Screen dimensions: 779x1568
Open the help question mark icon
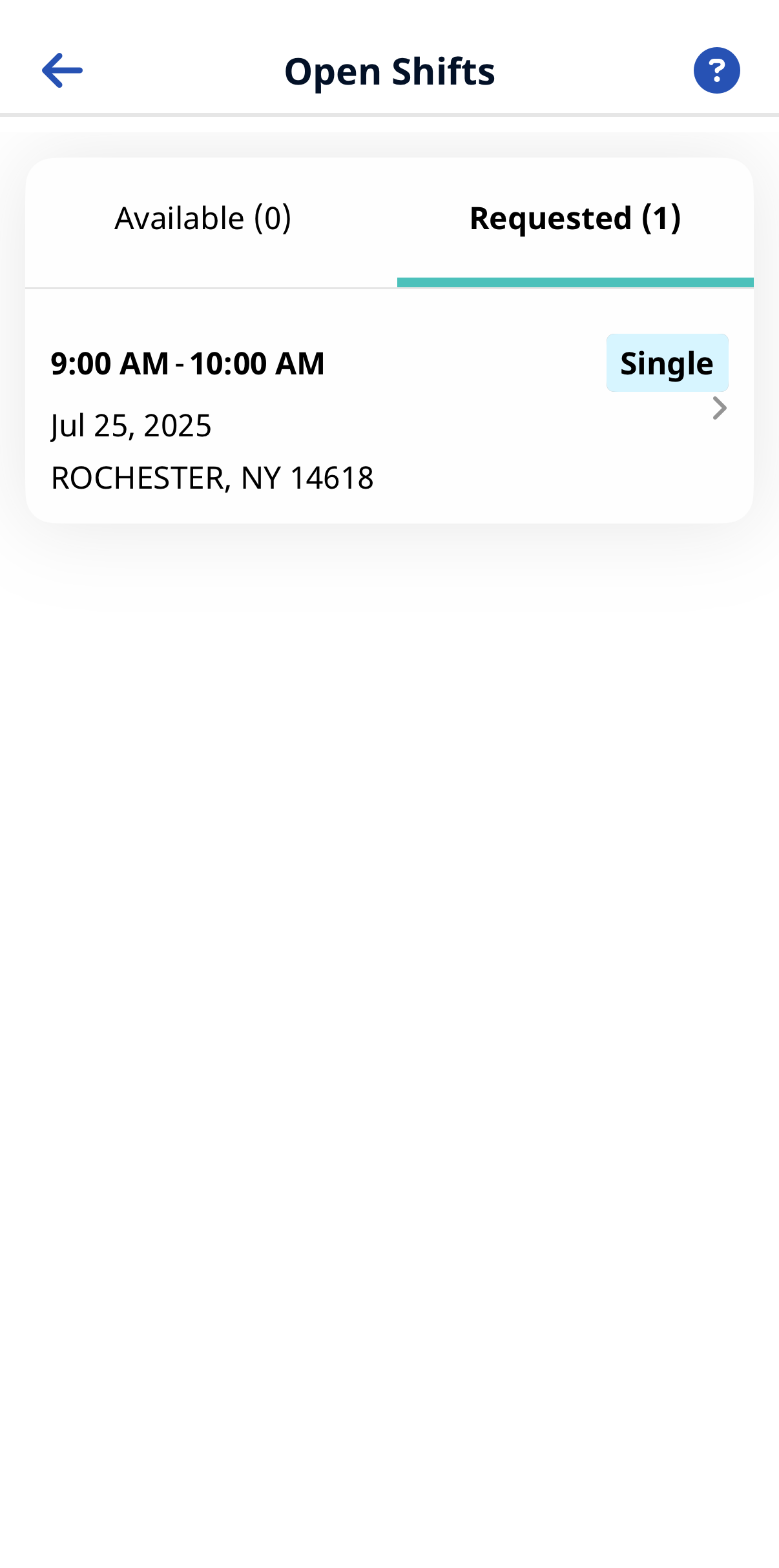click(x=716, y=70)
